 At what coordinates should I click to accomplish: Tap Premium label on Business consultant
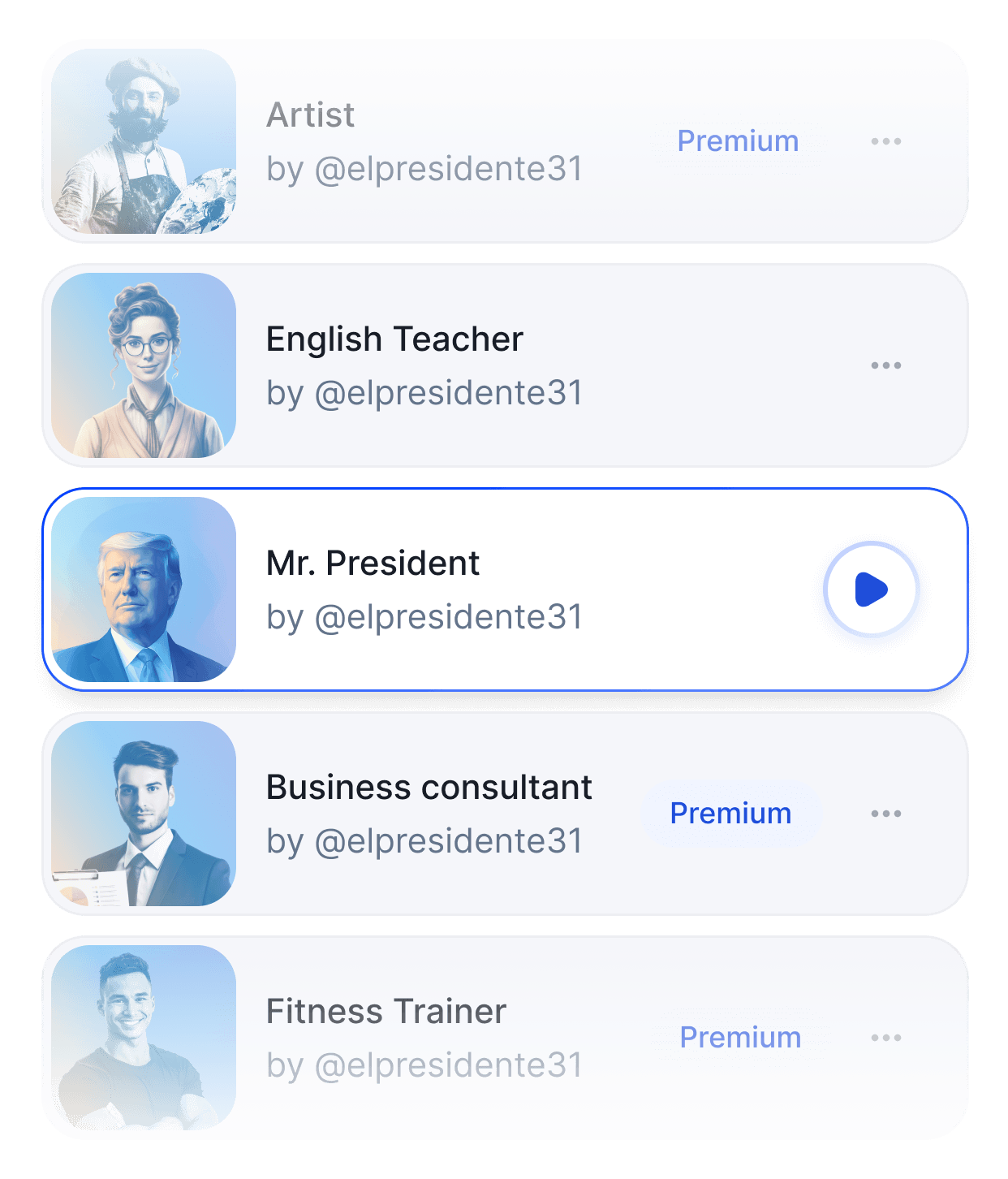point(730,814)
